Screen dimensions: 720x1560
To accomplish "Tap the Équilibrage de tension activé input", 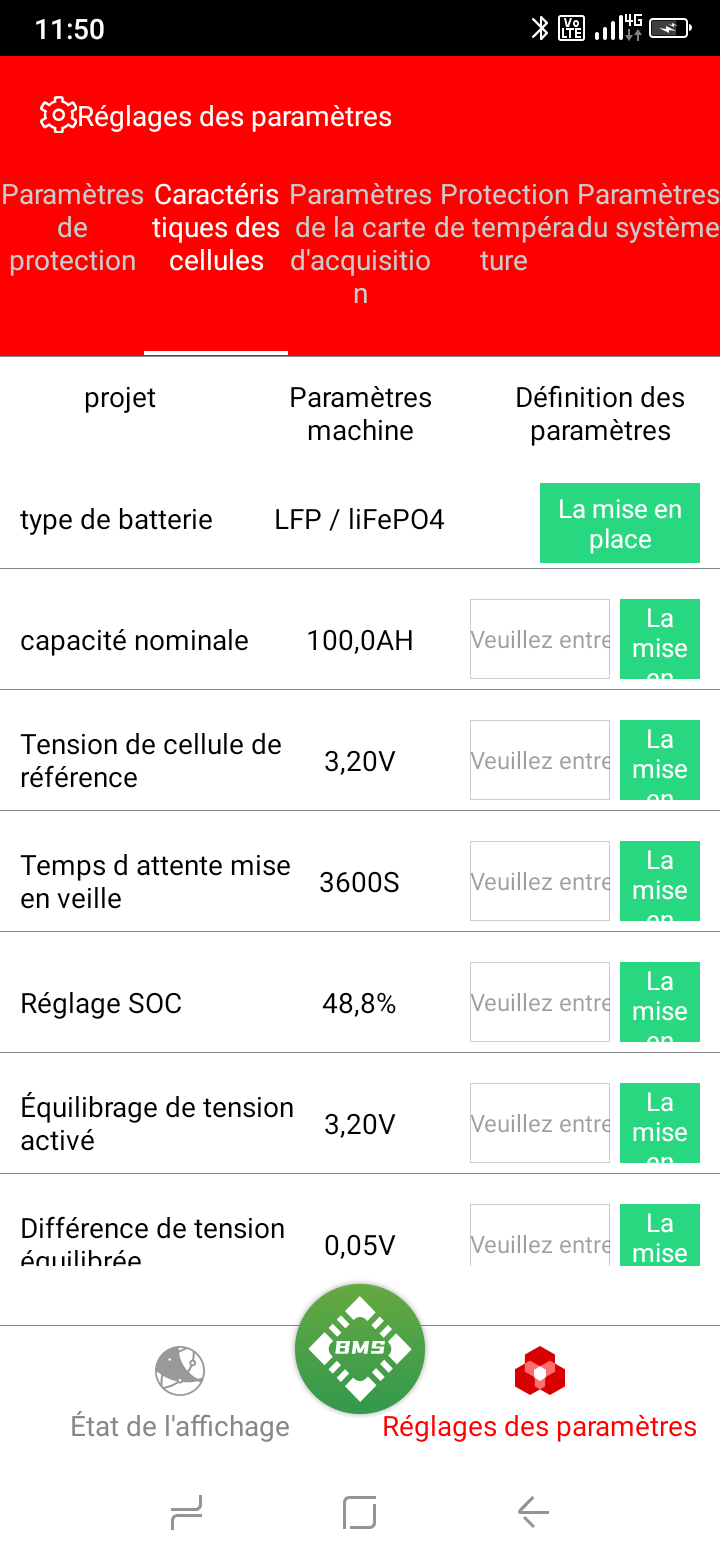I will pyautogui.click(x=540, y=1124).
